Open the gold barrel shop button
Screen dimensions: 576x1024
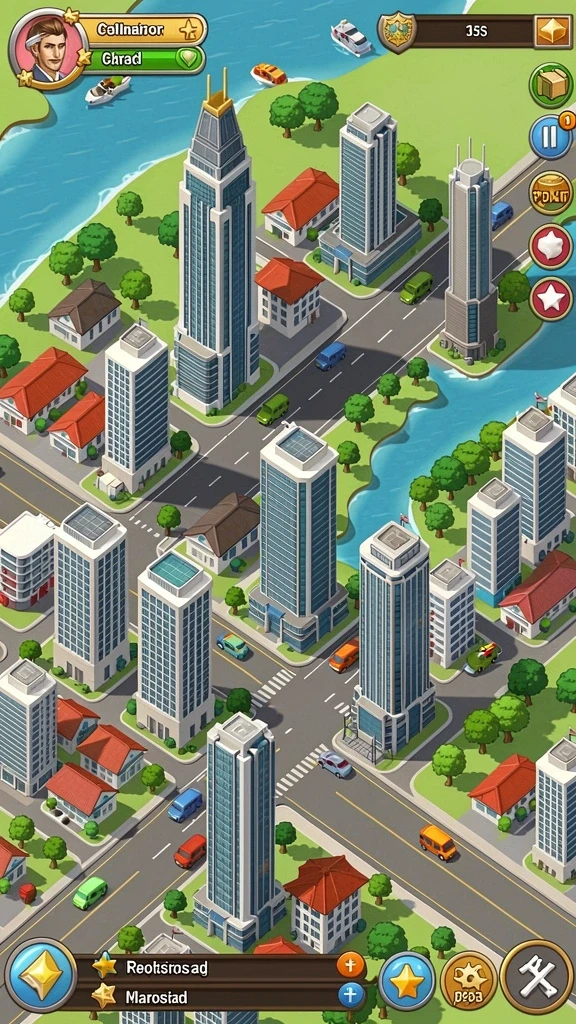551,193
